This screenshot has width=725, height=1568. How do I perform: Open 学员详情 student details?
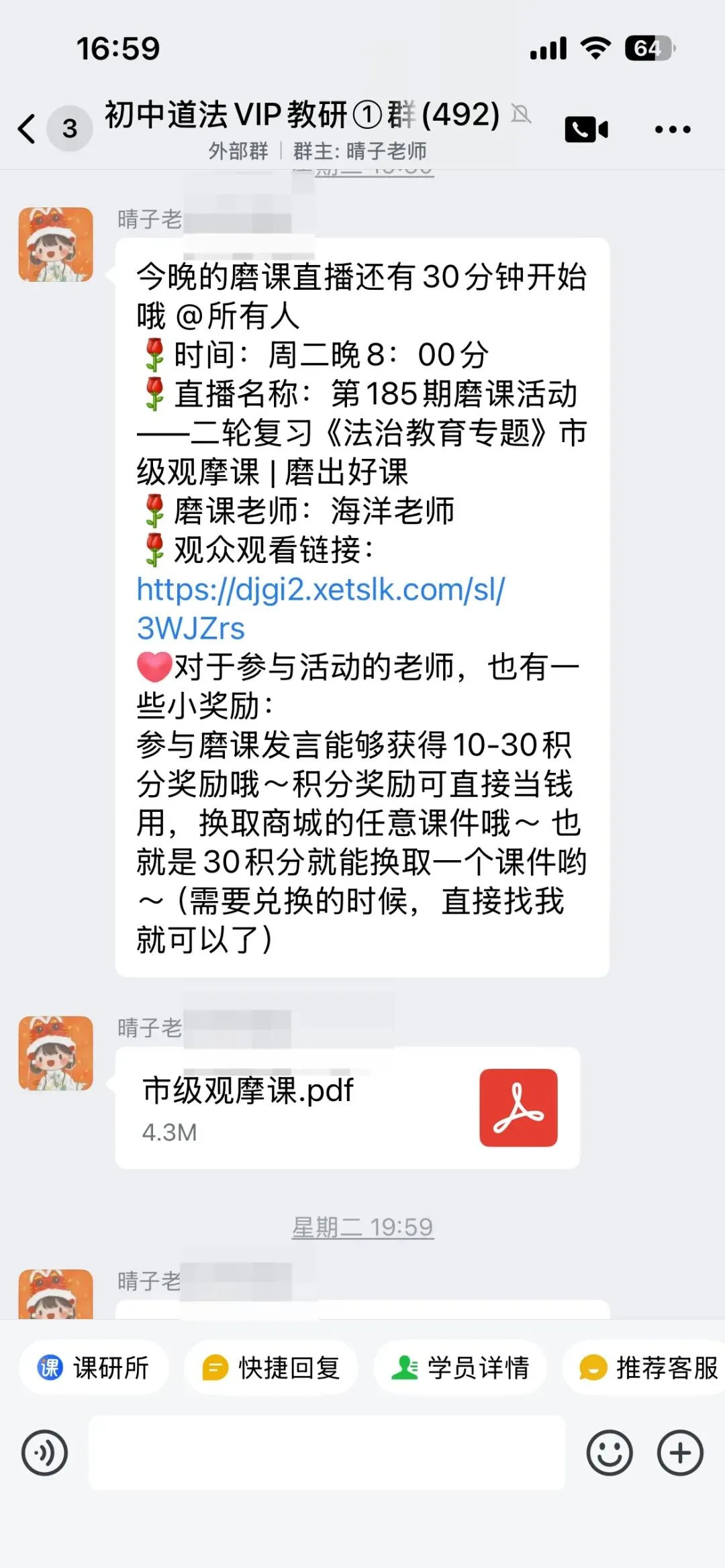point(461,1367)
